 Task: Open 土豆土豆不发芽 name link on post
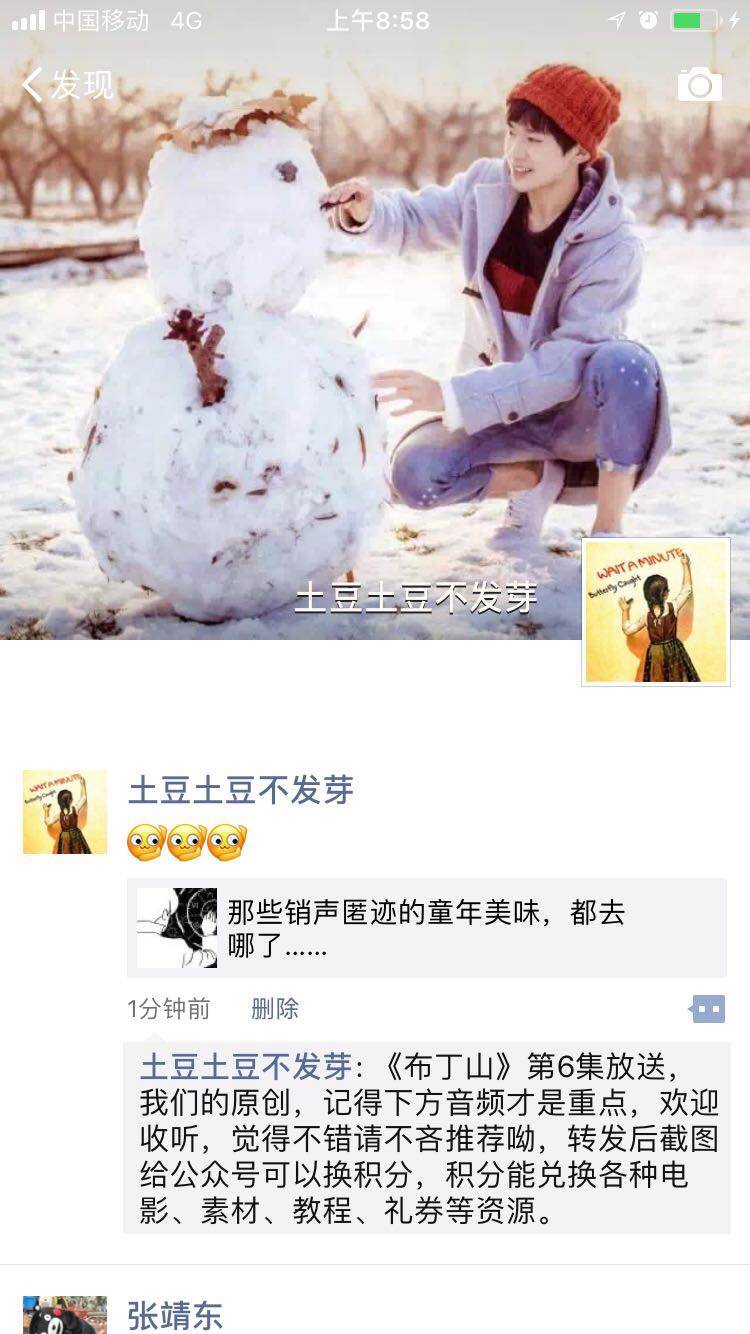[241, 791]
